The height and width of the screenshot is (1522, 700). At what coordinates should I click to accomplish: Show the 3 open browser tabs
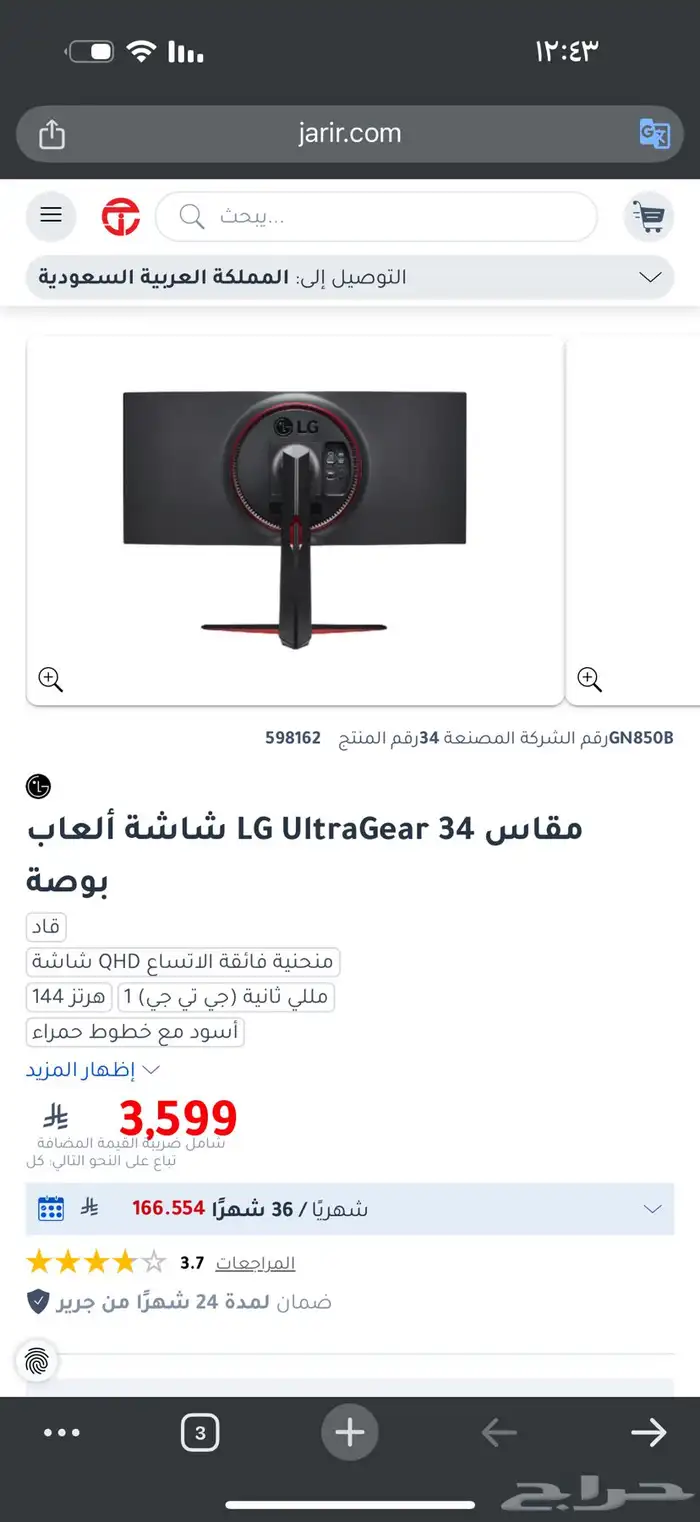point(200,1434)
